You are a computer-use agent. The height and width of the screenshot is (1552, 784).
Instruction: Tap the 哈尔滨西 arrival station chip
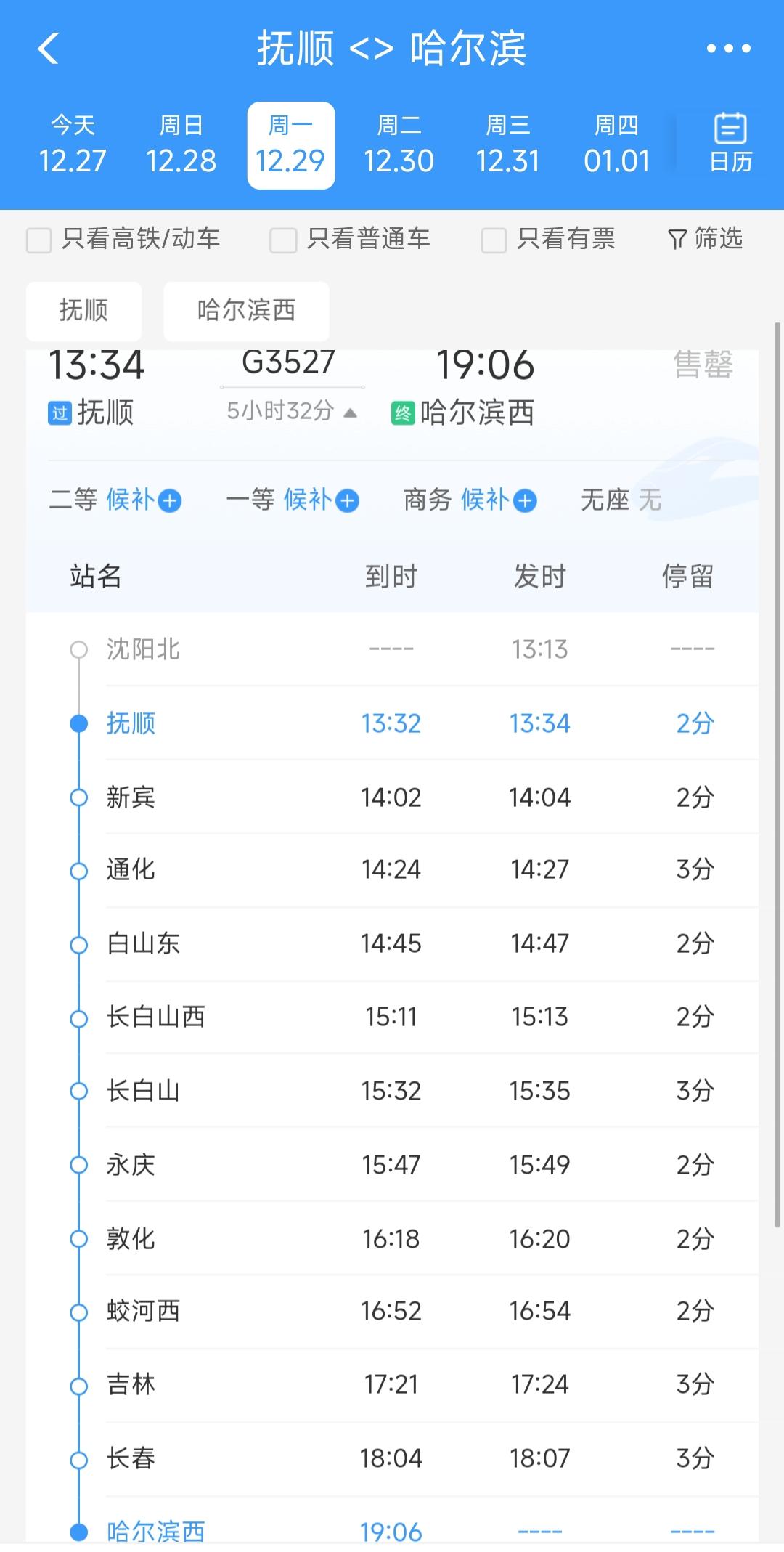[x=246, y=311]
